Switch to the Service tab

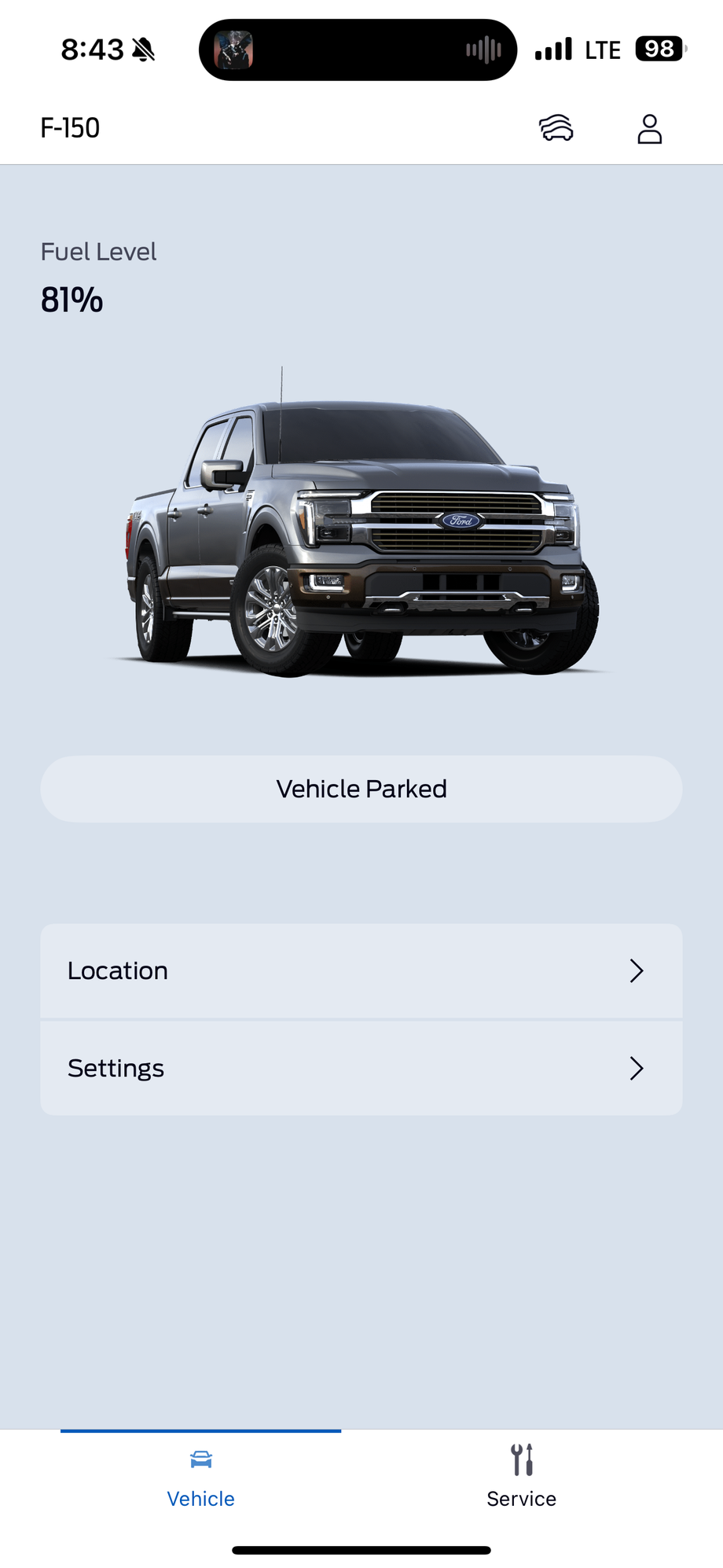coord(521,1477)
